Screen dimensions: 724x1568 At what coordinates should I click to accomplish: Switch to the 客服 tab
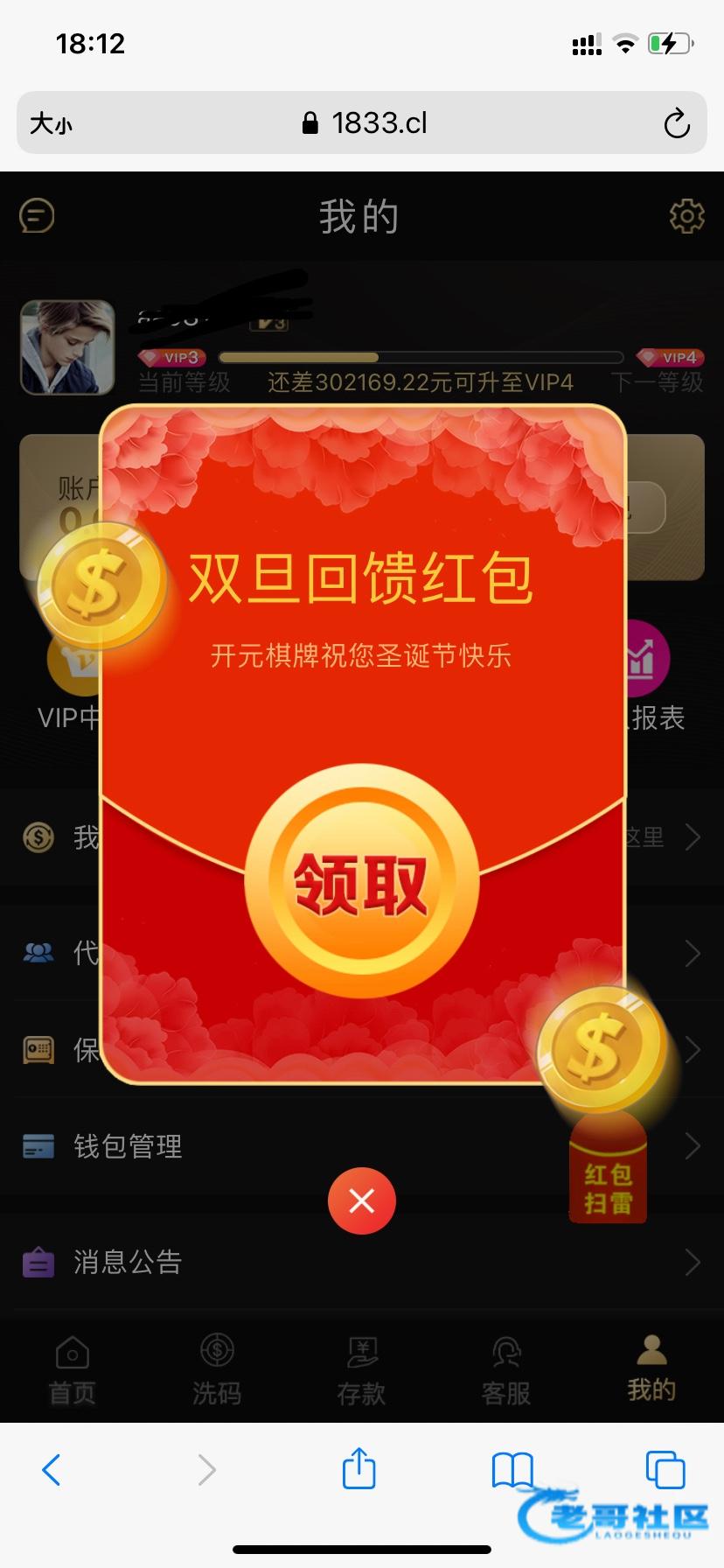505,1371
